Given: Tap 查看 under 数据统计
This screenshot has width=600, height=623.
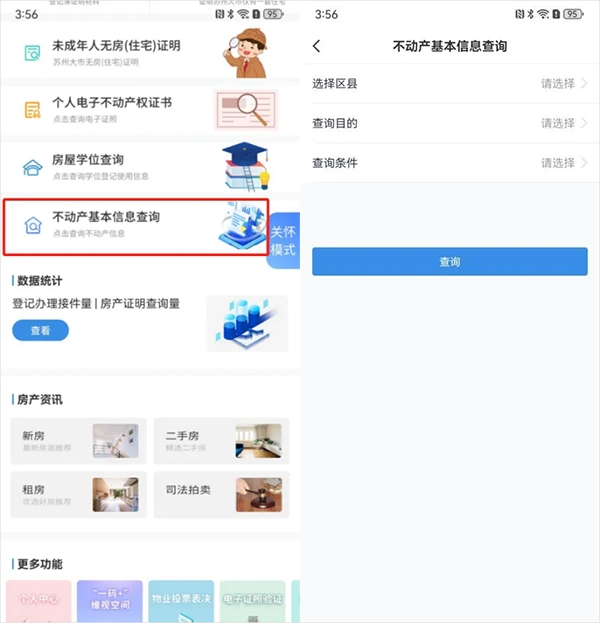Looking at the screenshot, I should click(x=40, y=330).
